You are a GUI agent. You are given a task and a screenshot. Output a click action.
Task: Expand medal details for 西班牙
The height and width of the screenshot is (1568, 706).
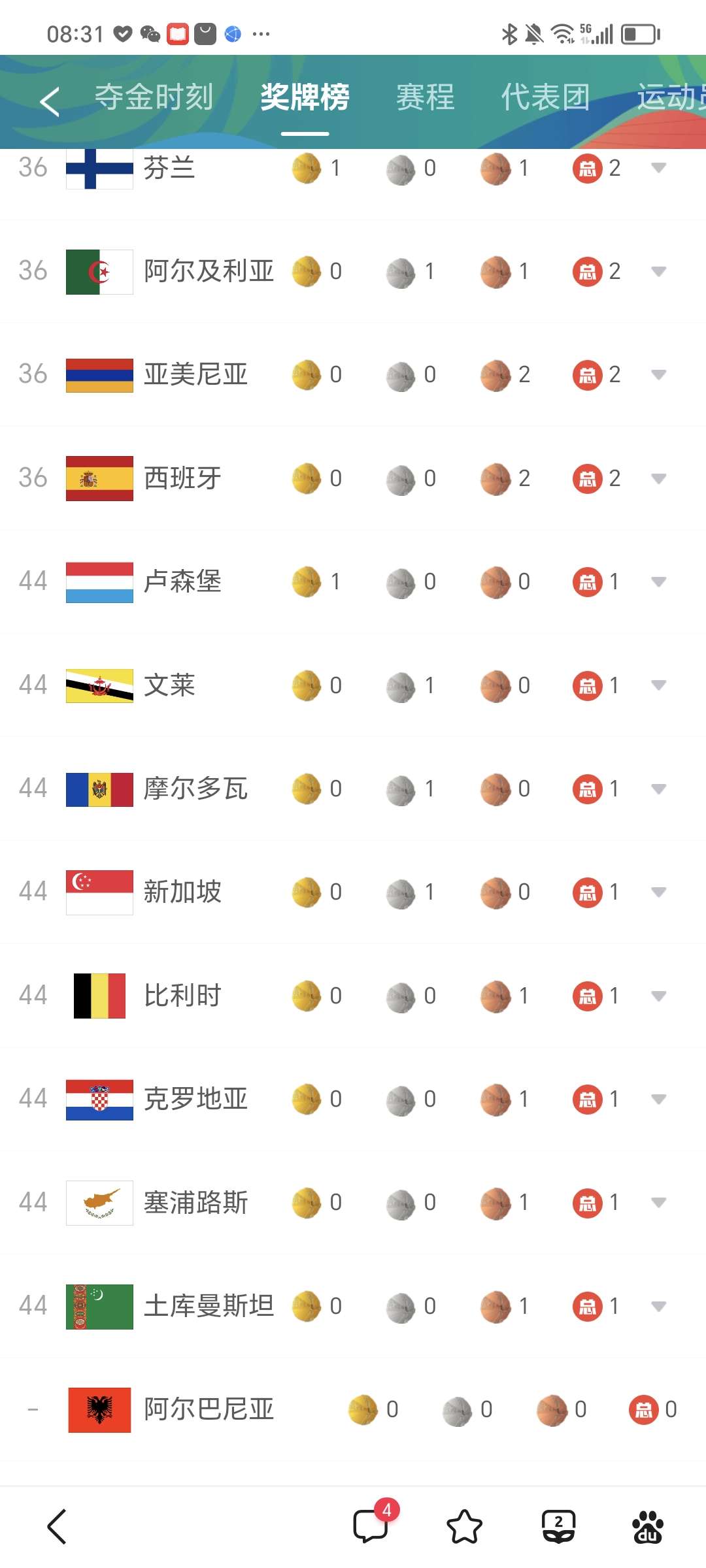(x=658, y=478)
